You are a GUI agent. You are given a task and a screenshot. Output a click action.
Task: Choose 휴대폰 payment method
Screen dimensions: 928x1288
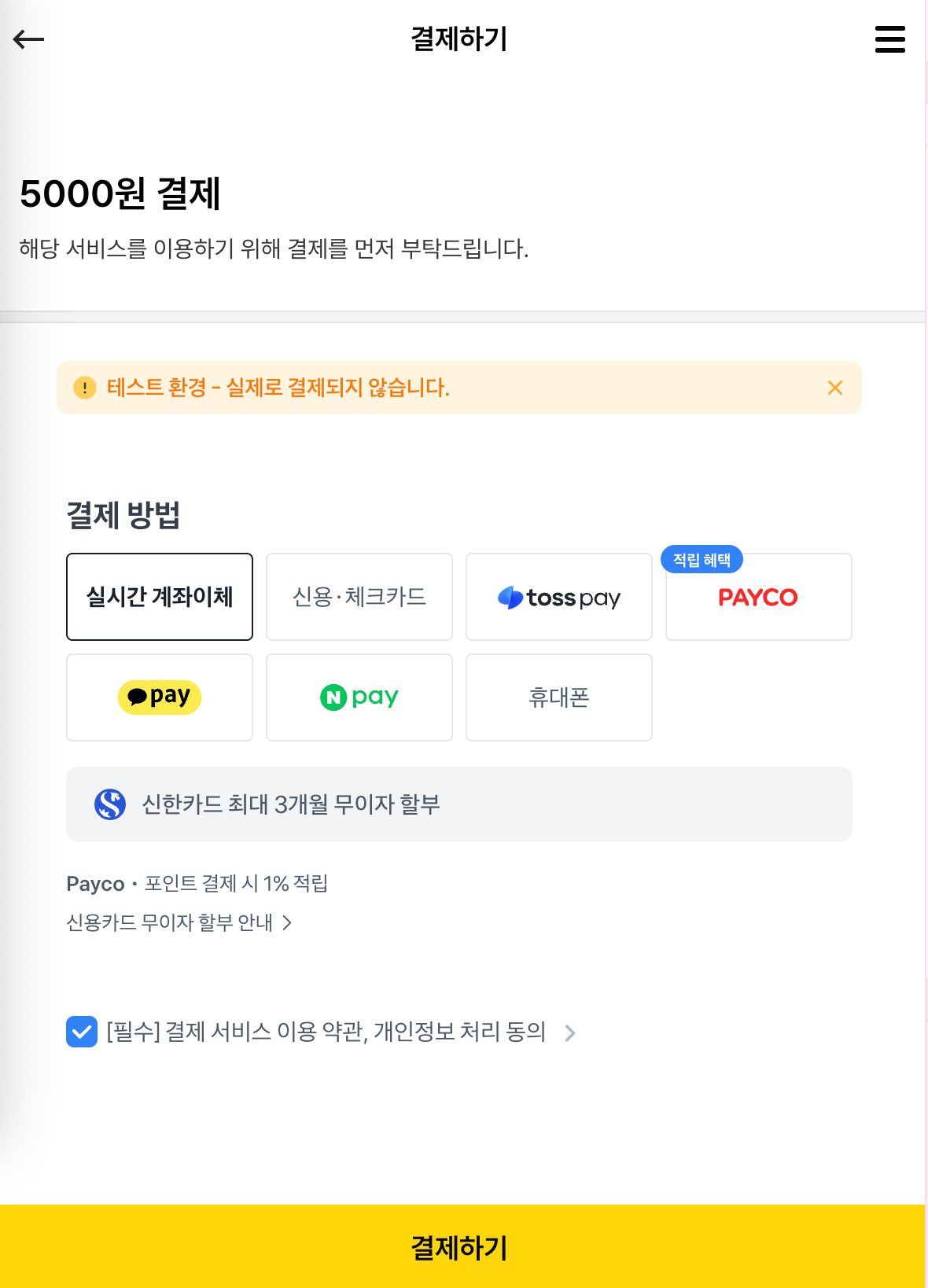559,697
